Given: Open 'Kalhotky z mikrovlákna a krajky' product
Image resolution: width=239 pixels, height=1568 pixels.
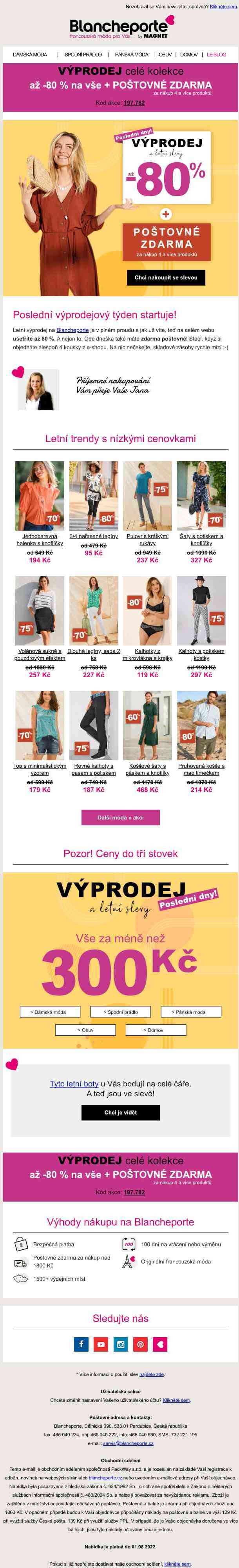Looking at the screenshot, I should coord(147,654).
